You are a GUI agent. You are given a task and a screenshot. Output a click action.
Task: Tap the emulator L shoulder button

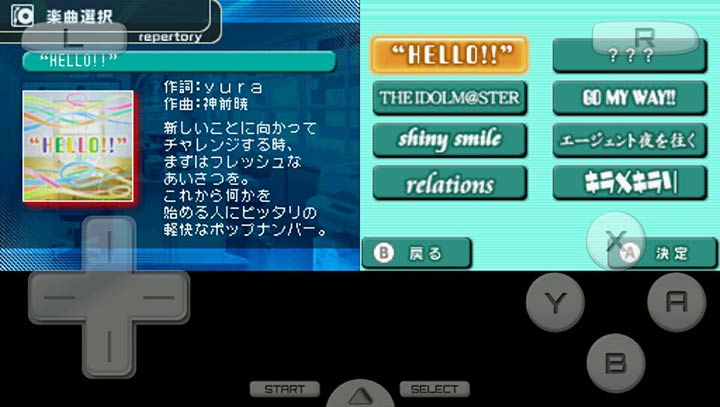[69, 38]
